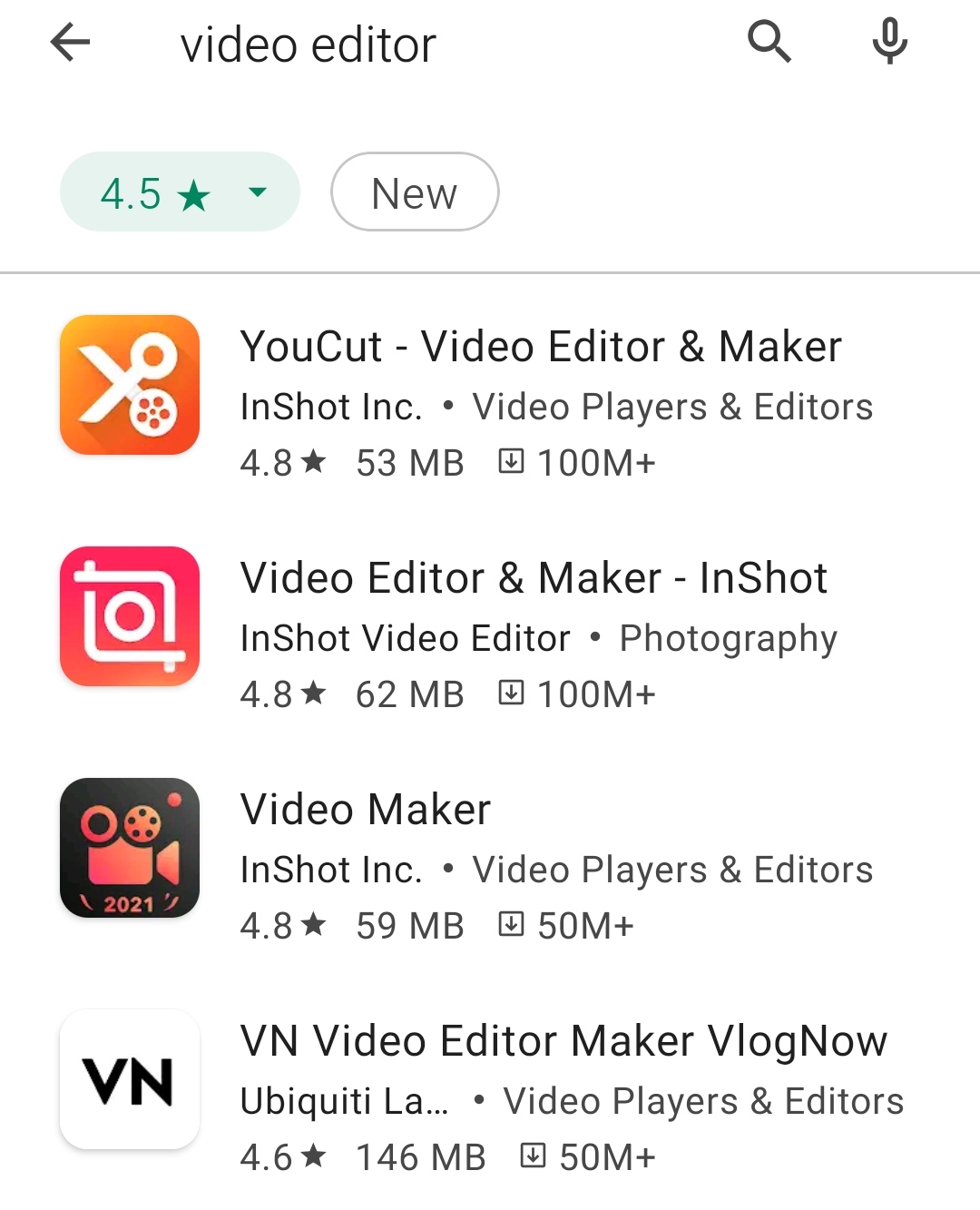
Task: Tap the search magnifier icon
Action: coord(769,43)
